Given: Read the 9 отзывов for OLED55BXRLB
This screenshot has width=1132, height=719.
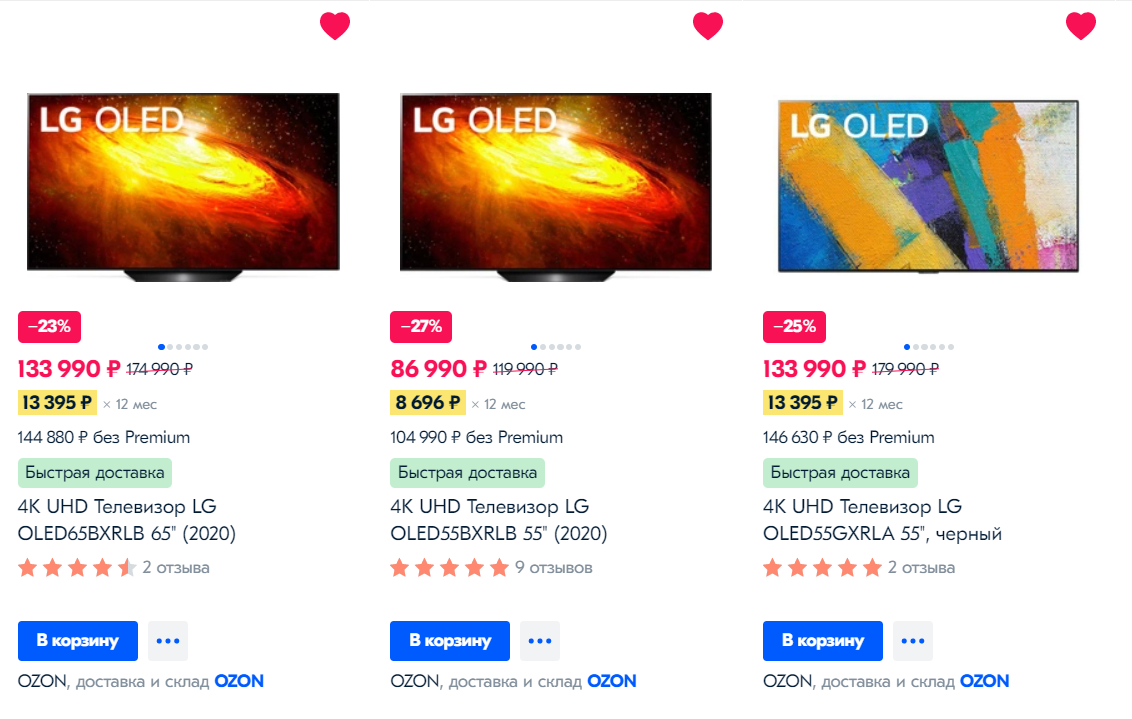Looking at the screenshot, I should 553,568.
